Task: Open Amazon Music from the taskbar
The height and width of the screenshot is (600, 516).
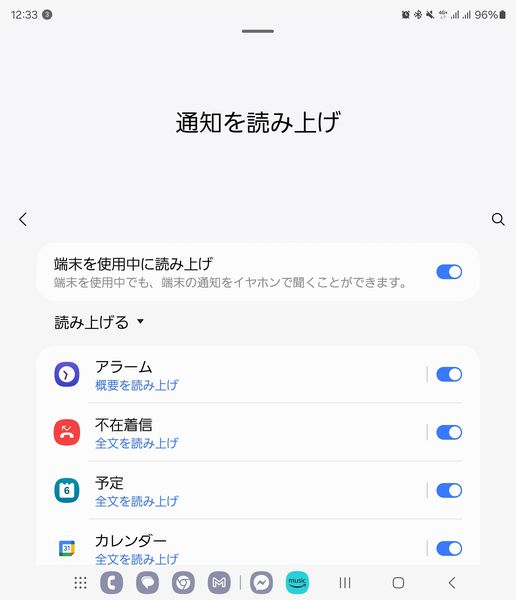Action: 297,583
